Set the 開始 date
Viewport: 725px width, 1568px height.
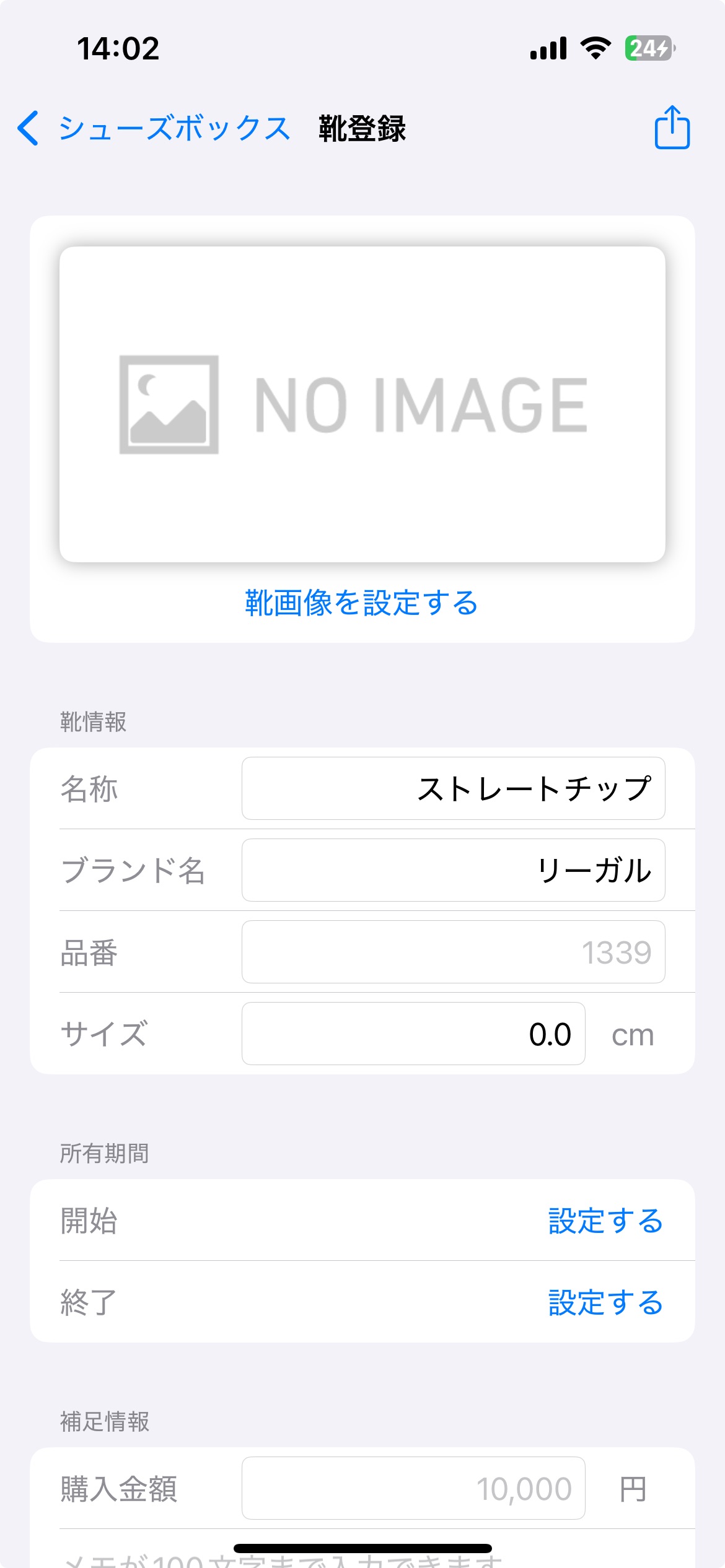pyautogui.click(x=605, y=1221)
